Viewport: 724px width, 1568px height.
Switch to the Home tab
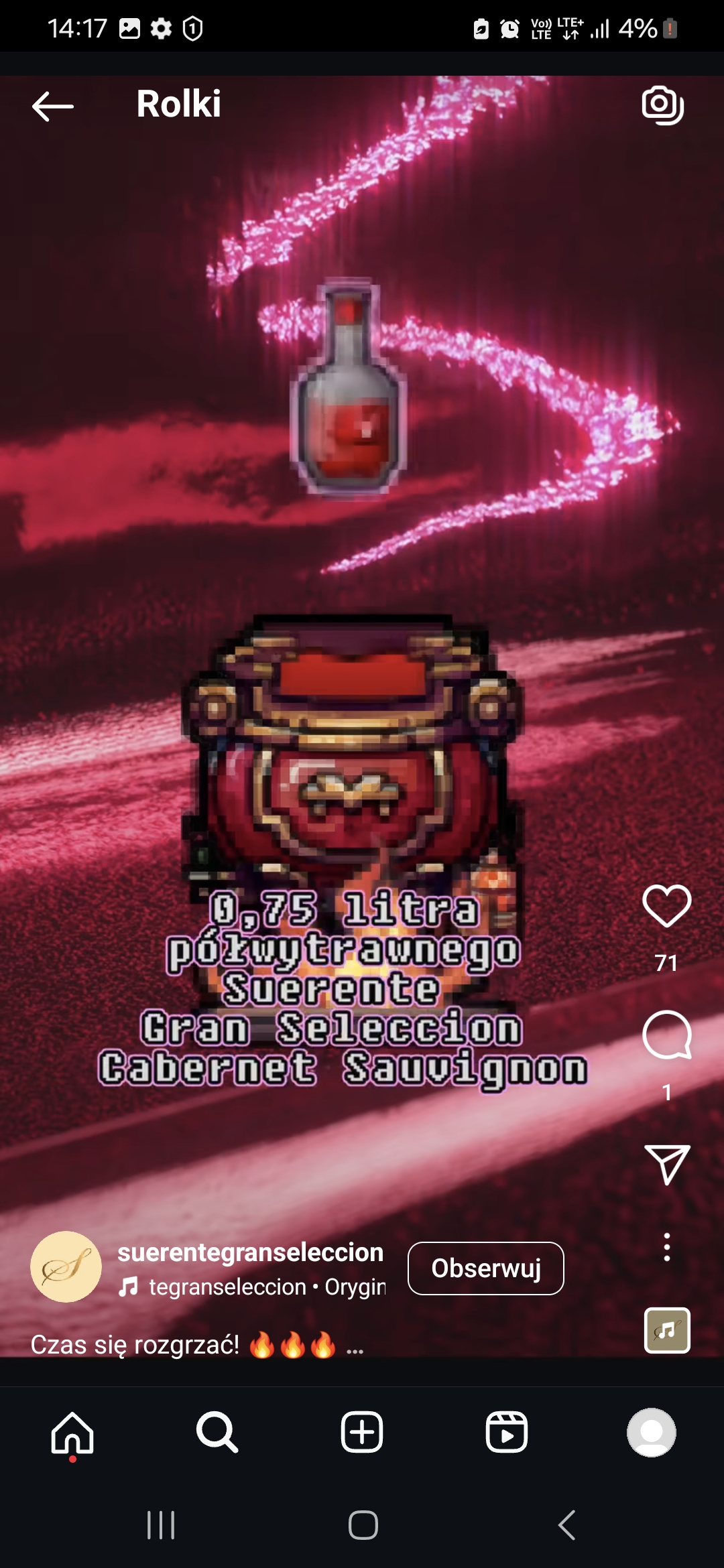point(72,1433)
